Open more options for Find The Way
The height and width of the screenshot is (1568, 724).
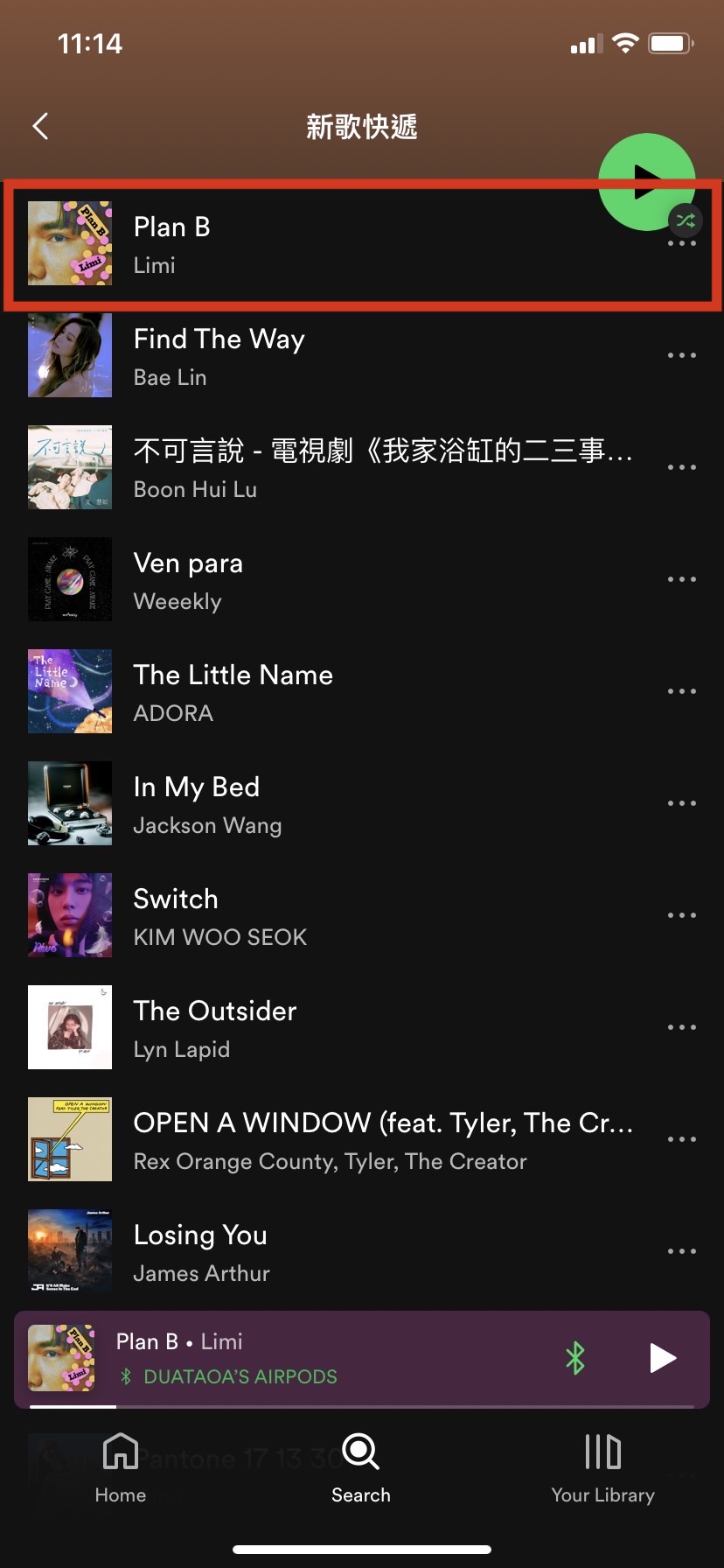point(681,356)
